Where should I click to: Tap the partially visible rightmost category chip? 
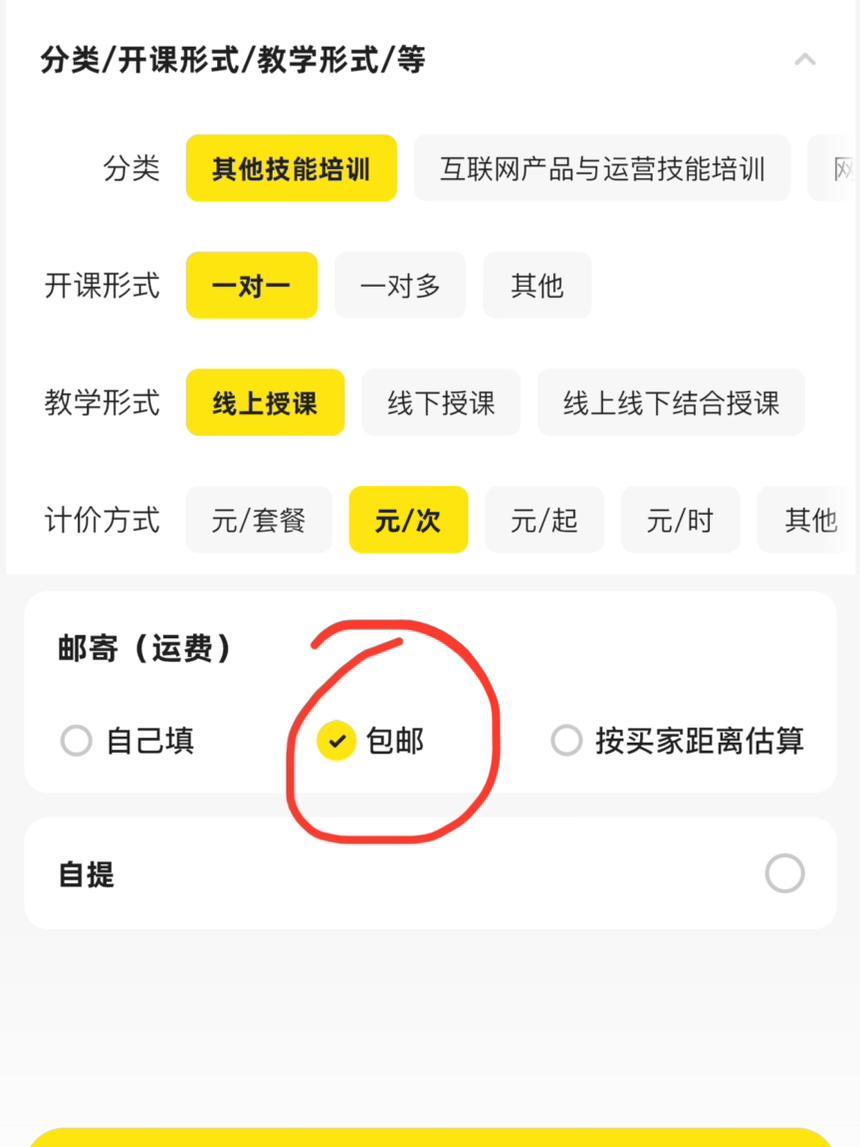(845, 168)
